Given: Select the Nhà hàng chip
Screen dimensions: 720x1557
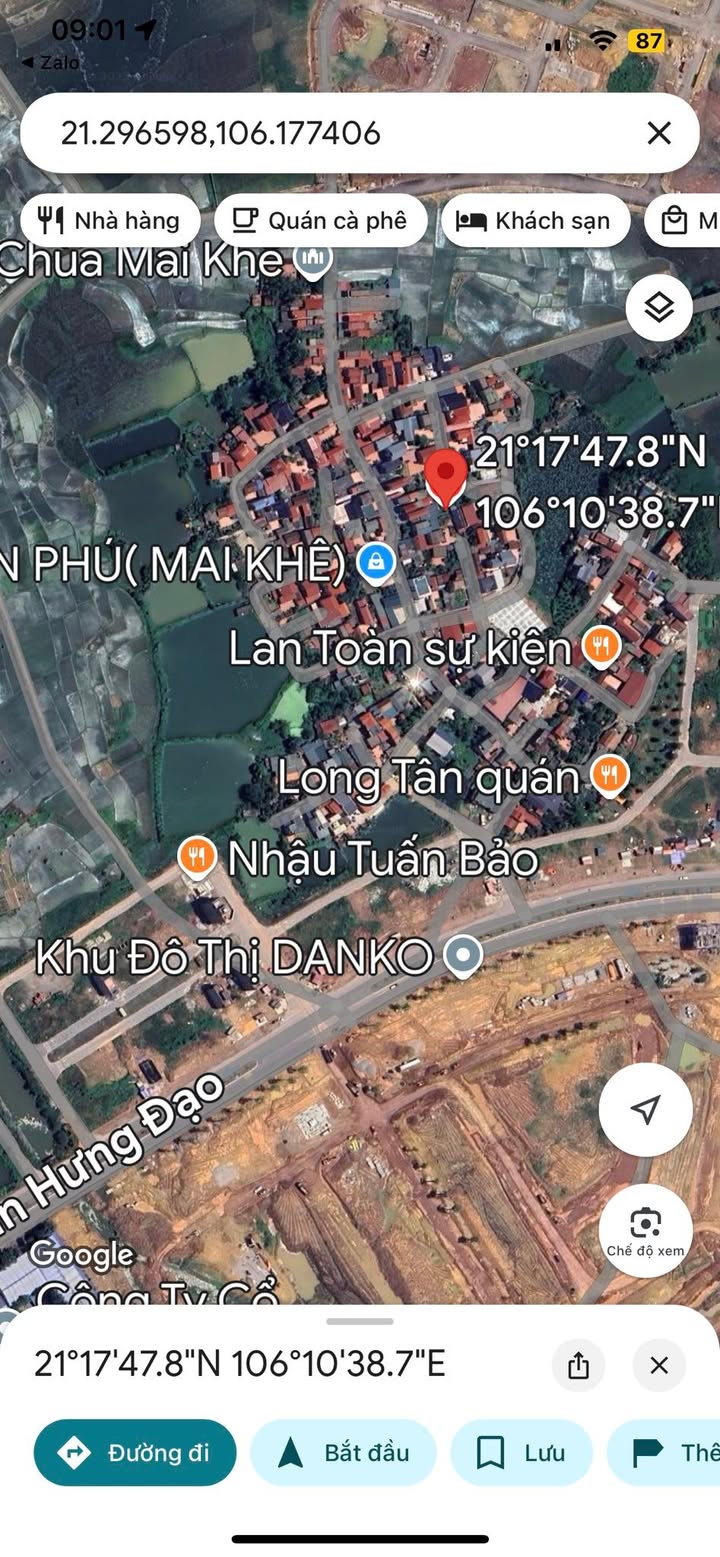Looking at the screenshot, I should click(110, 221).
